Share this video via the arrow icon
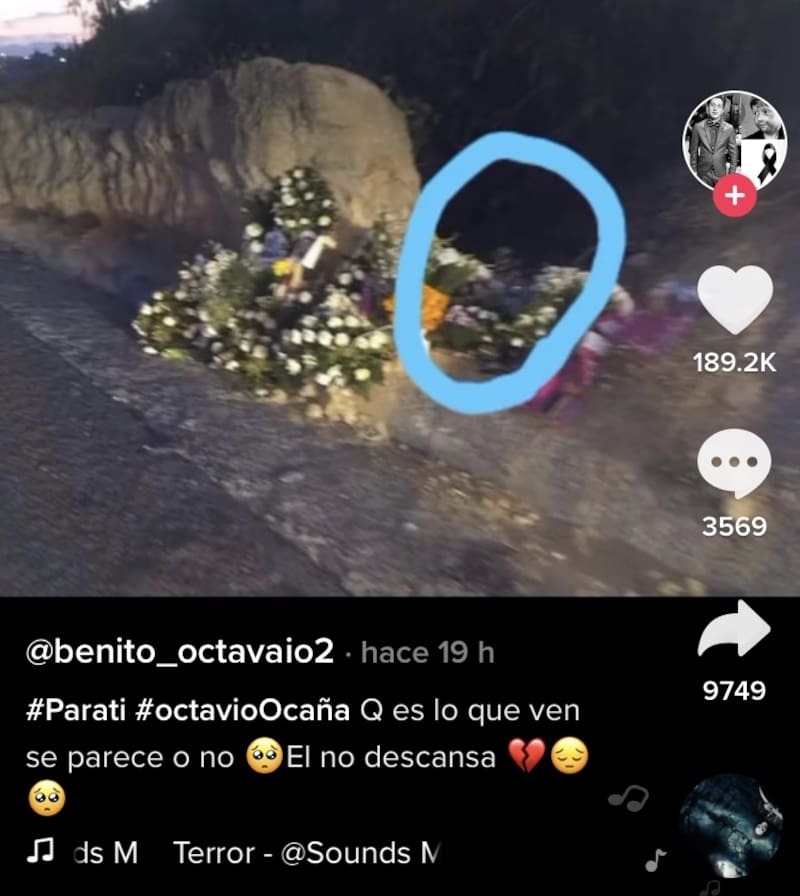This screenshot has width=800, height=896. point(734,630)
